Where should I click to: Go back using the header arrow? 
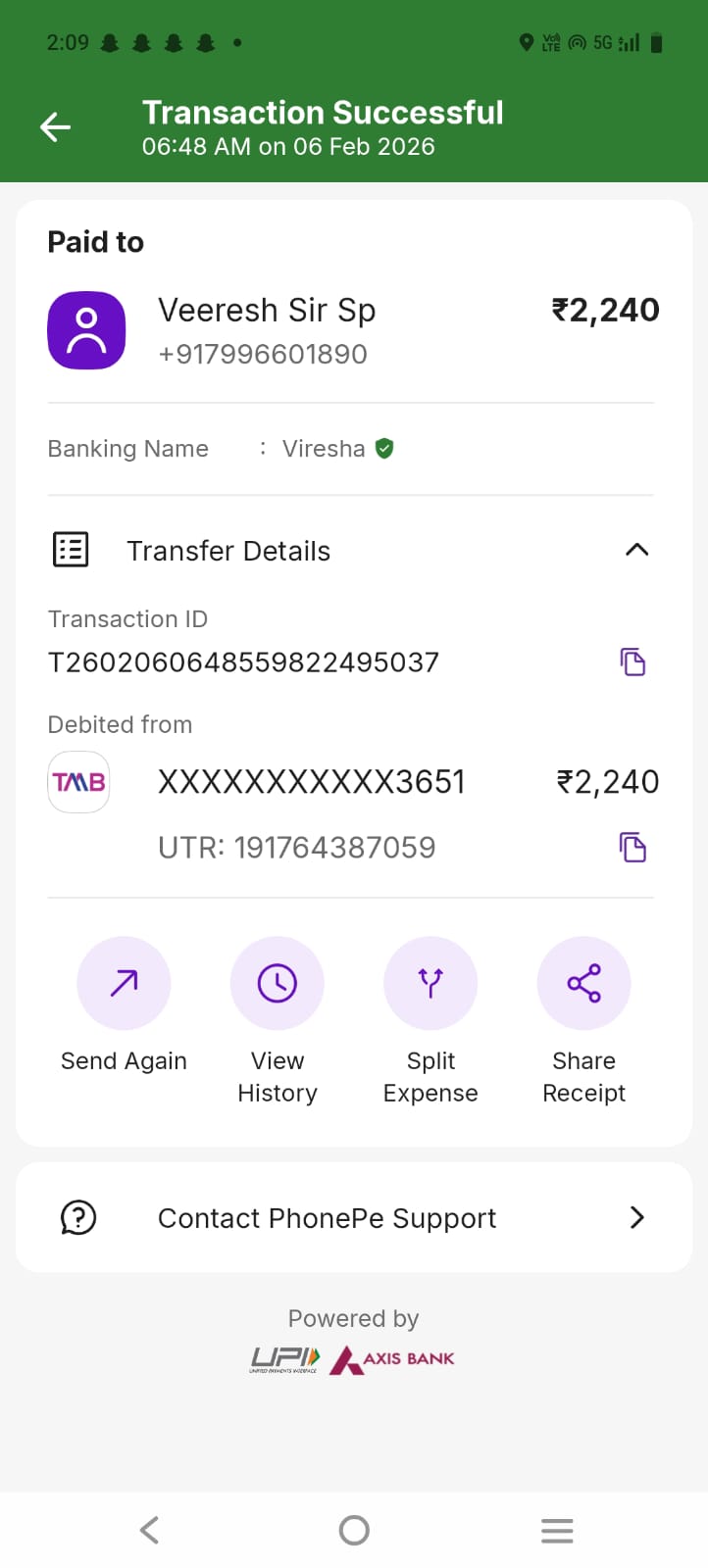pyautogui.click(x=55, y=126)
